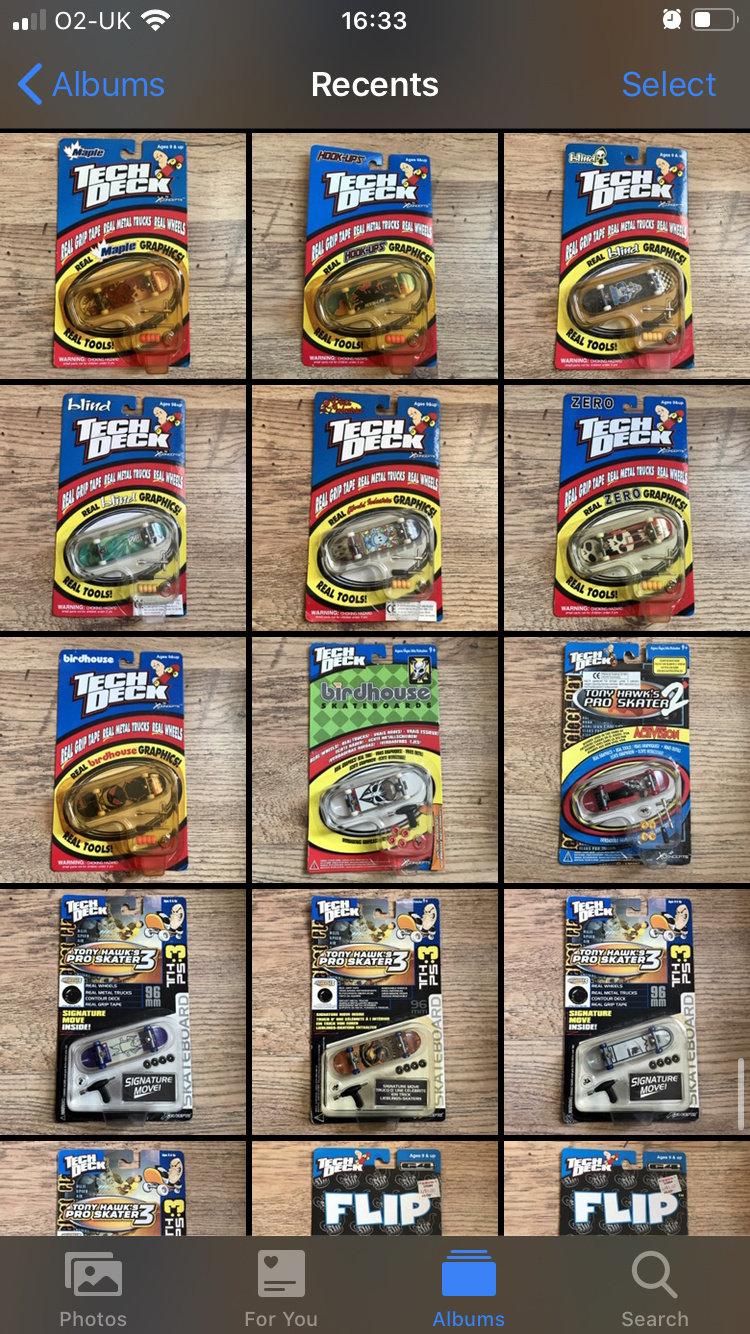The height and width of the screenshot is (1334, 750).
Task: Open the red Birdhouse Tech Deck photo
Action: click(123, 761)
